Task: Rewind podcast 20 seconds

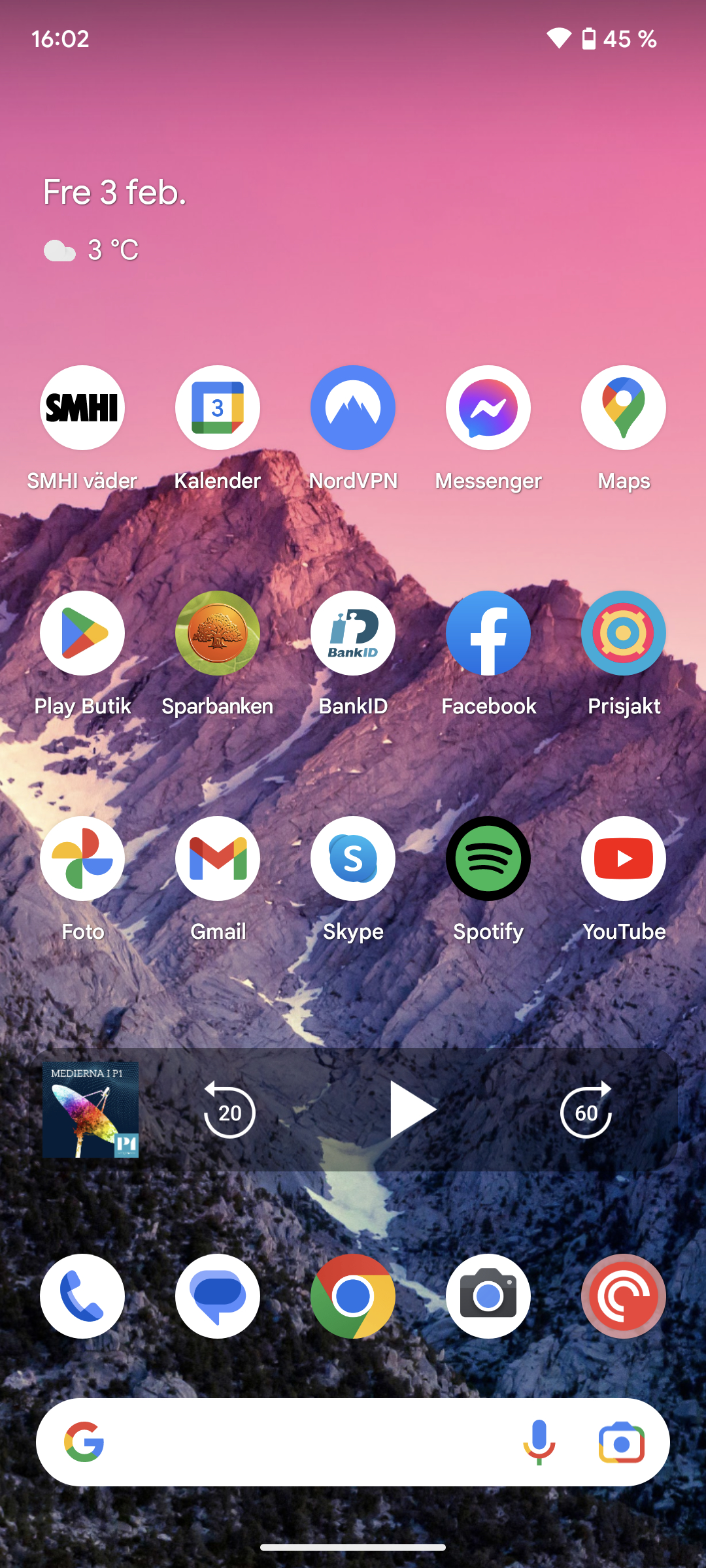Action: [229, 1110]
